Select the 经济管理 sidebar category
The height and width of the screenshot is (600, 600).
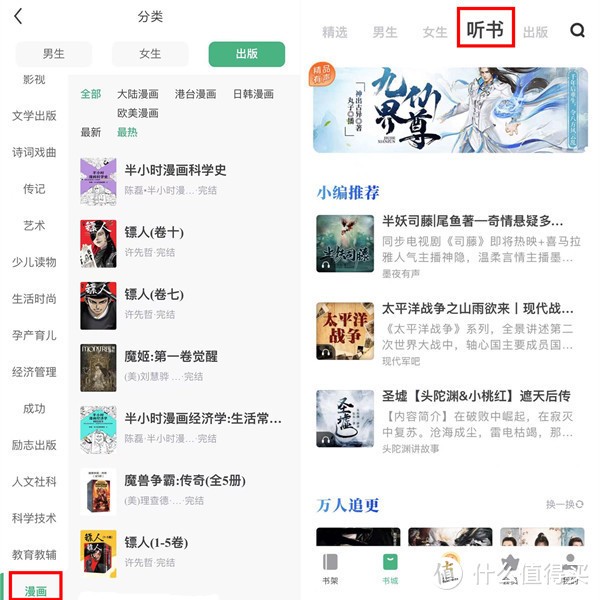(35, 372)
